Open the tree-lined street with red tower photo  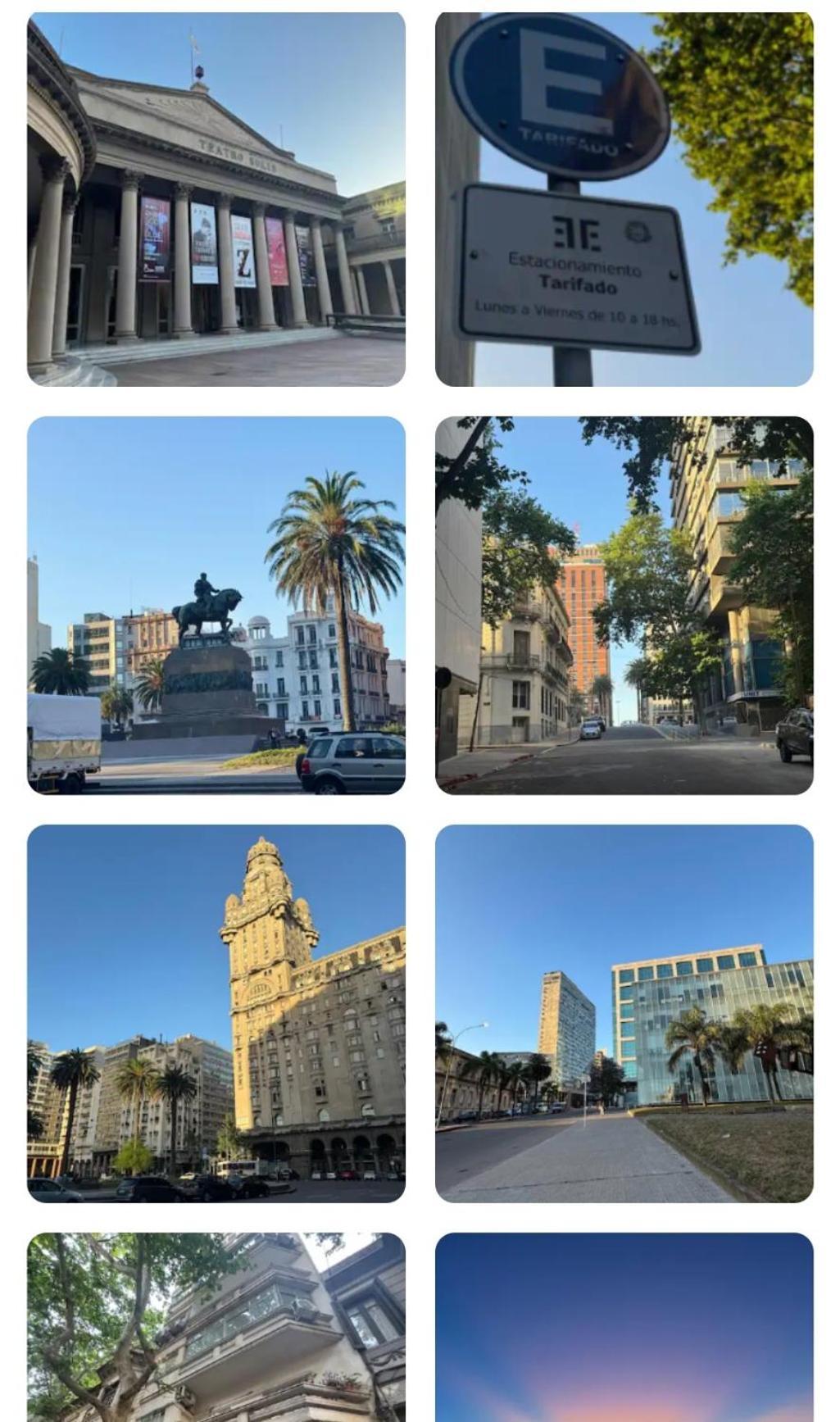pos(624,606)
